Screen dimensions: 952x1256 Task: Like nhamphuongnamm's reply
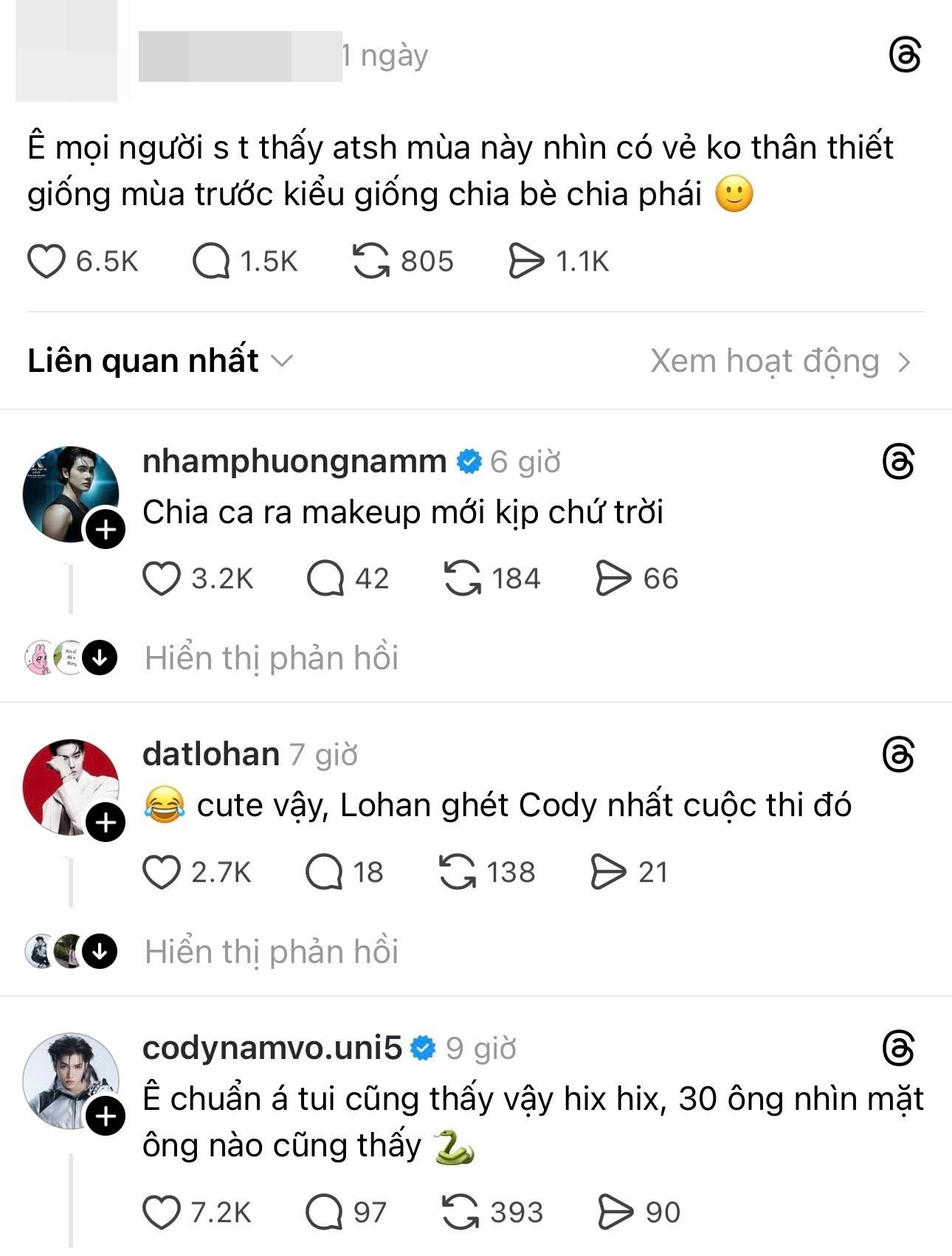[161, 579]
